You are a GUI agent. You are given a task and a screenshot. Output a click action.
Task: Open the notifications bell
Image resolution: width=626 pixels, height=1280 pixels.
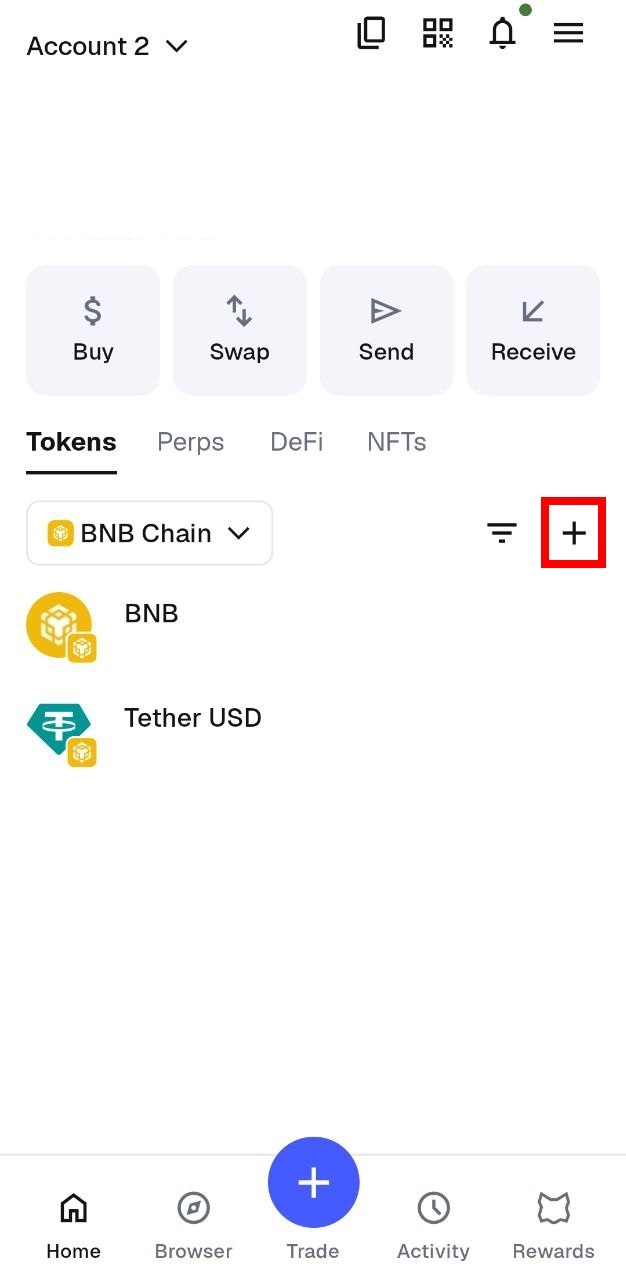pyautogui.click(x=502, y=33)
